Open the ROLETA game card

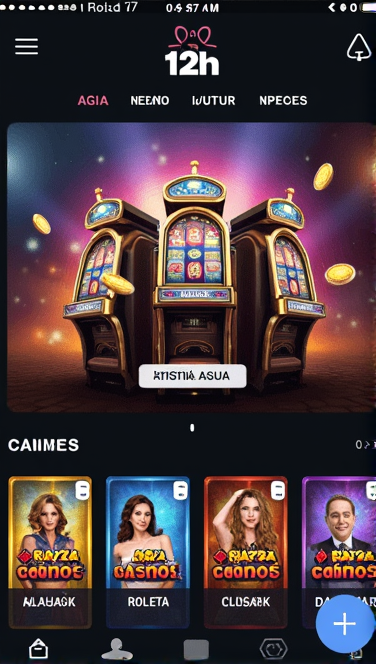148,552
